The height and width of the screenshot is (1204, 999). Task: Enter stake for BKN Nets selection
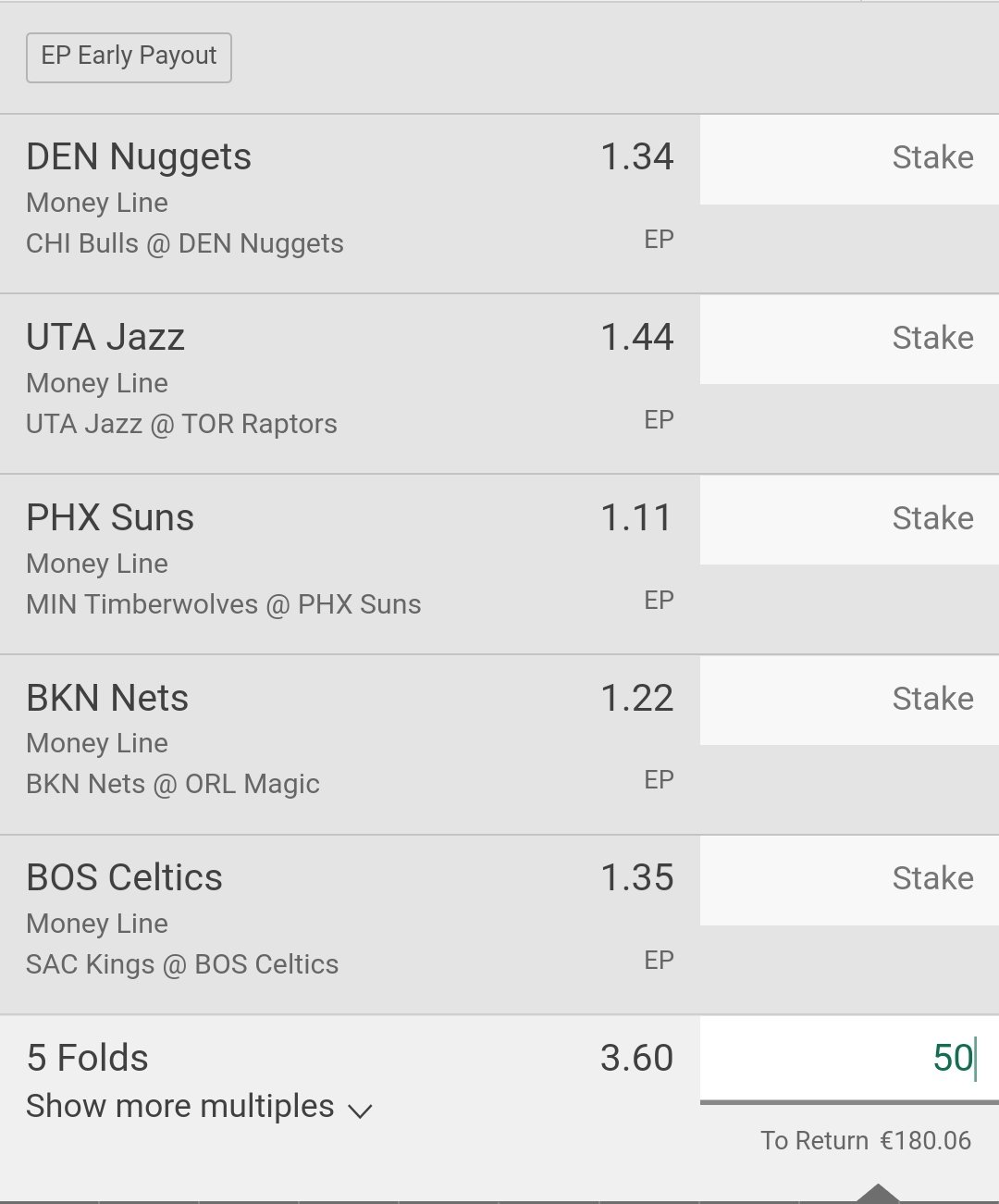[x=848, y=701]
